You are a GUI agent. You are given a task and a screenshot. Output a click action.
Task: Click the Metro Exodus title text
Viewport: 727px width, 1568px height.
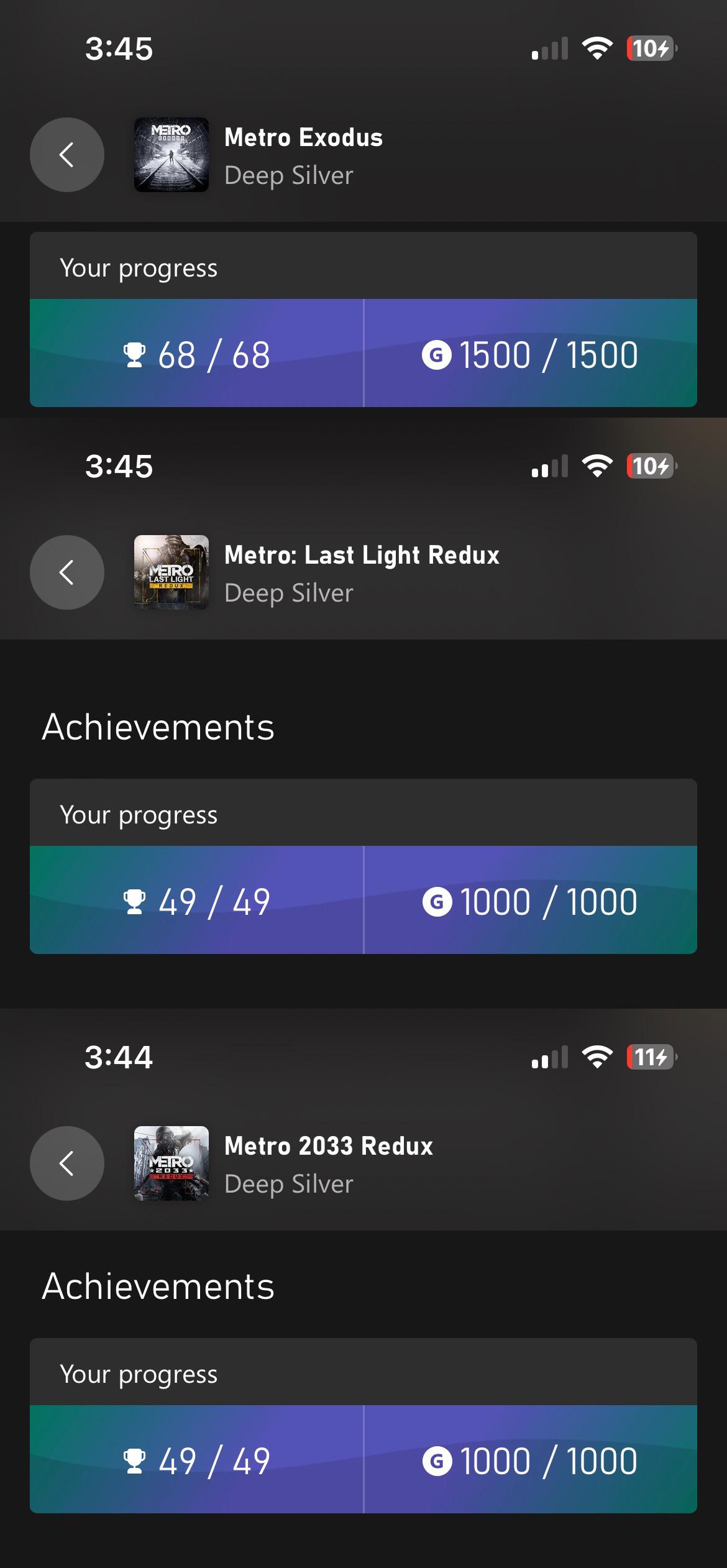(304, 137)
